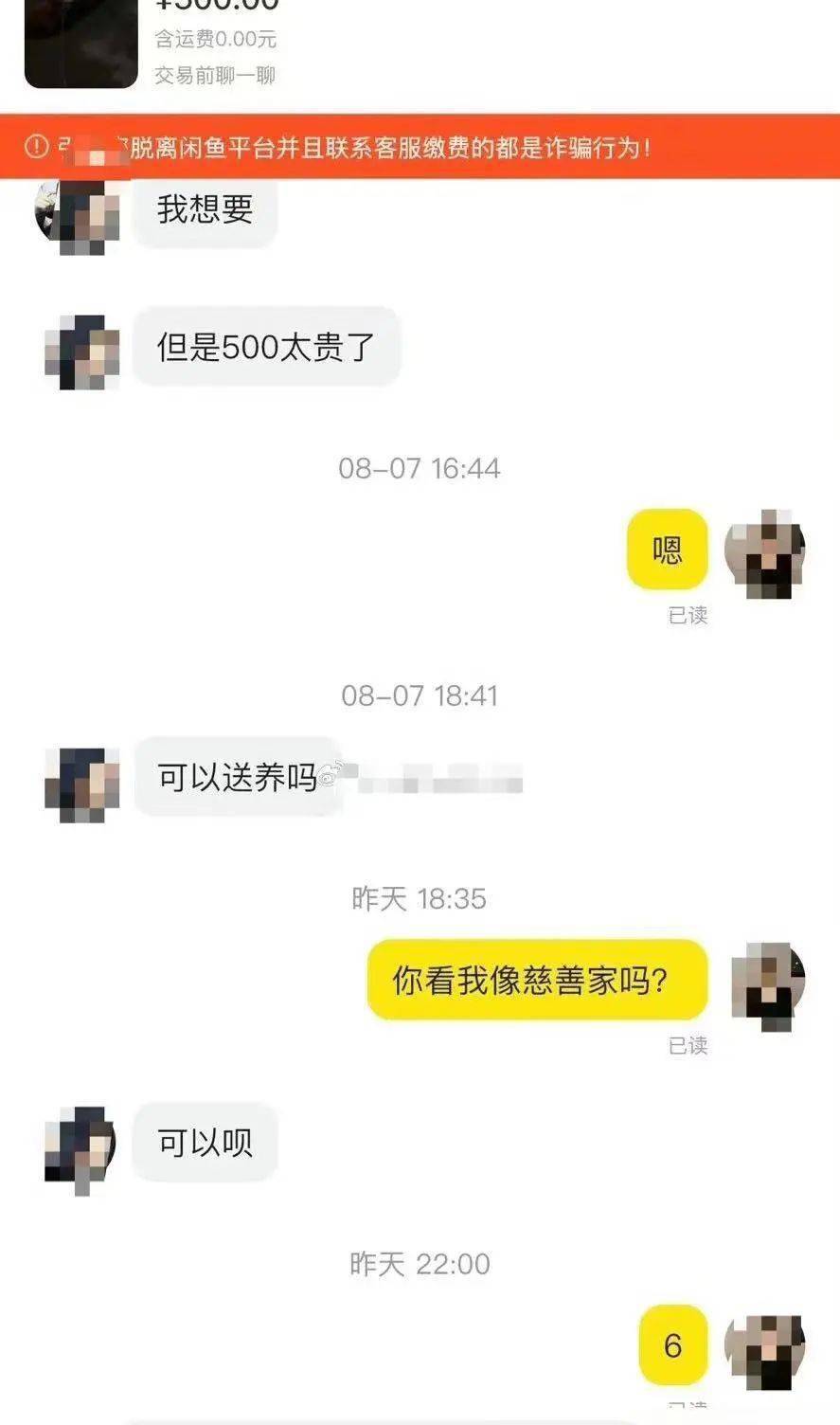Open the orange fraud warning banner

coord(420,147)
